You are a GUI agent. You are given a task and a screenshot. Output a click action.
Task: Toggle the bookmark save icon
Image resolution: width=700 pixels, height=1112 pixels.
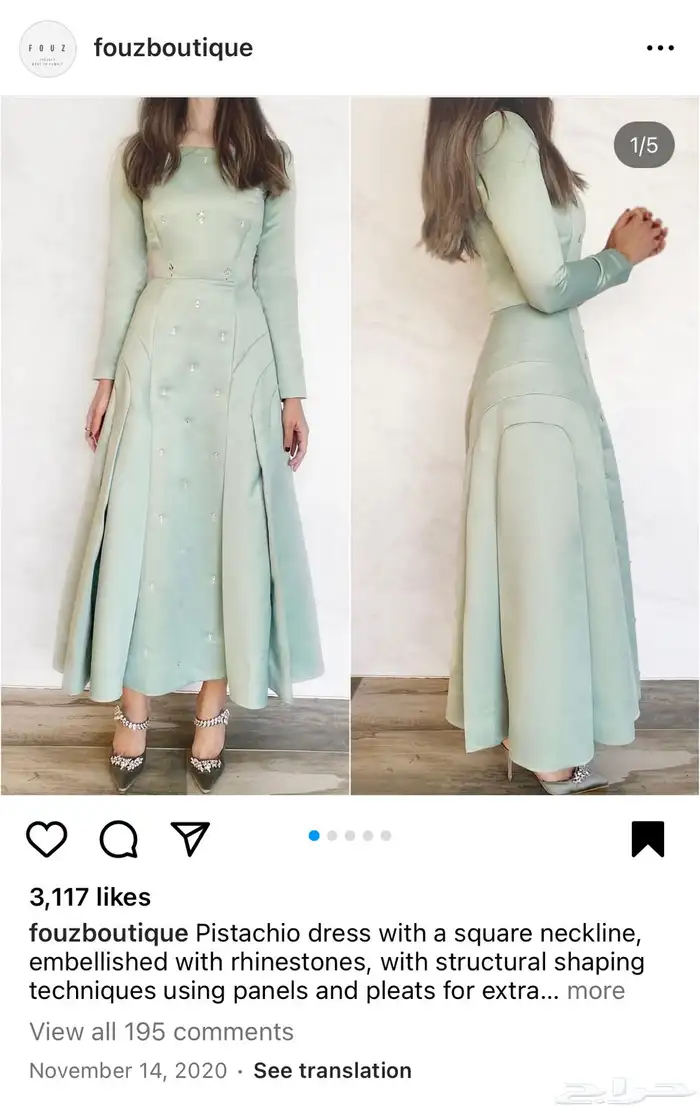[648, 838]
